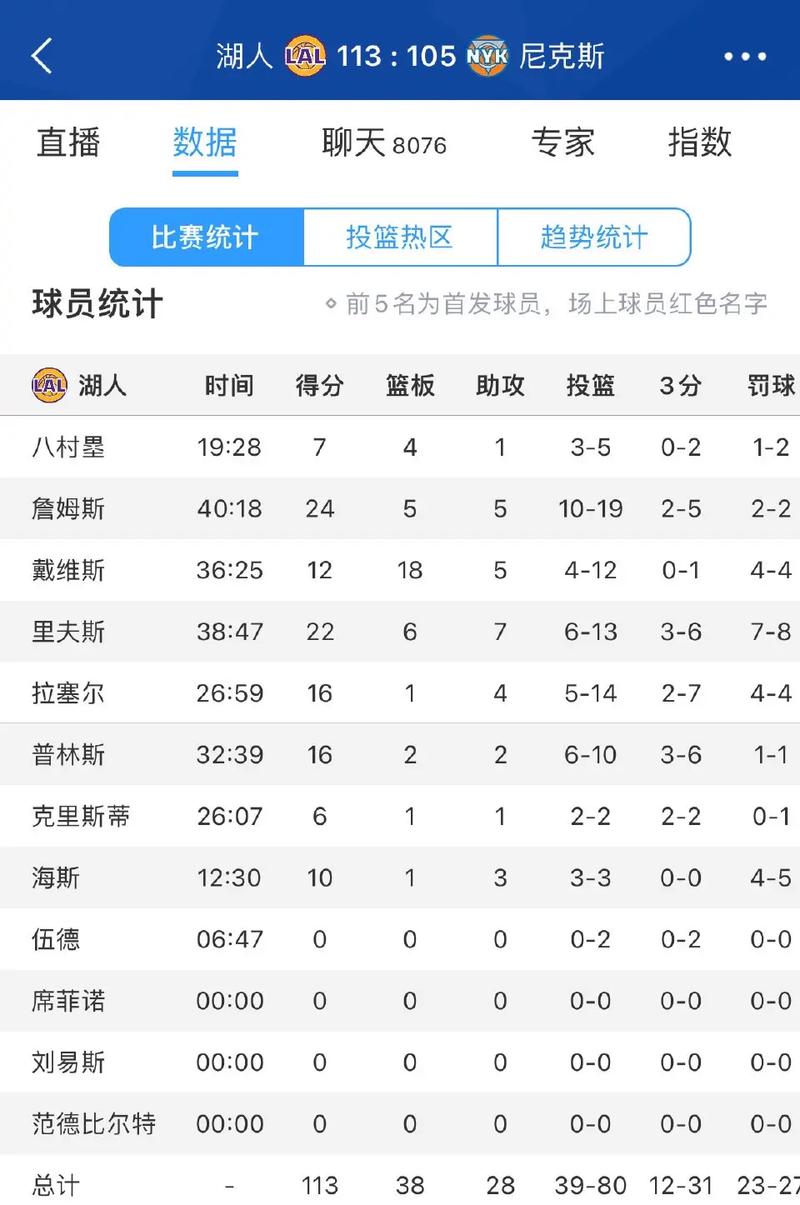Switch to the 专家 tab
Image resolution: width=800 pixels, height=1205 pixels.
[564, 143]
